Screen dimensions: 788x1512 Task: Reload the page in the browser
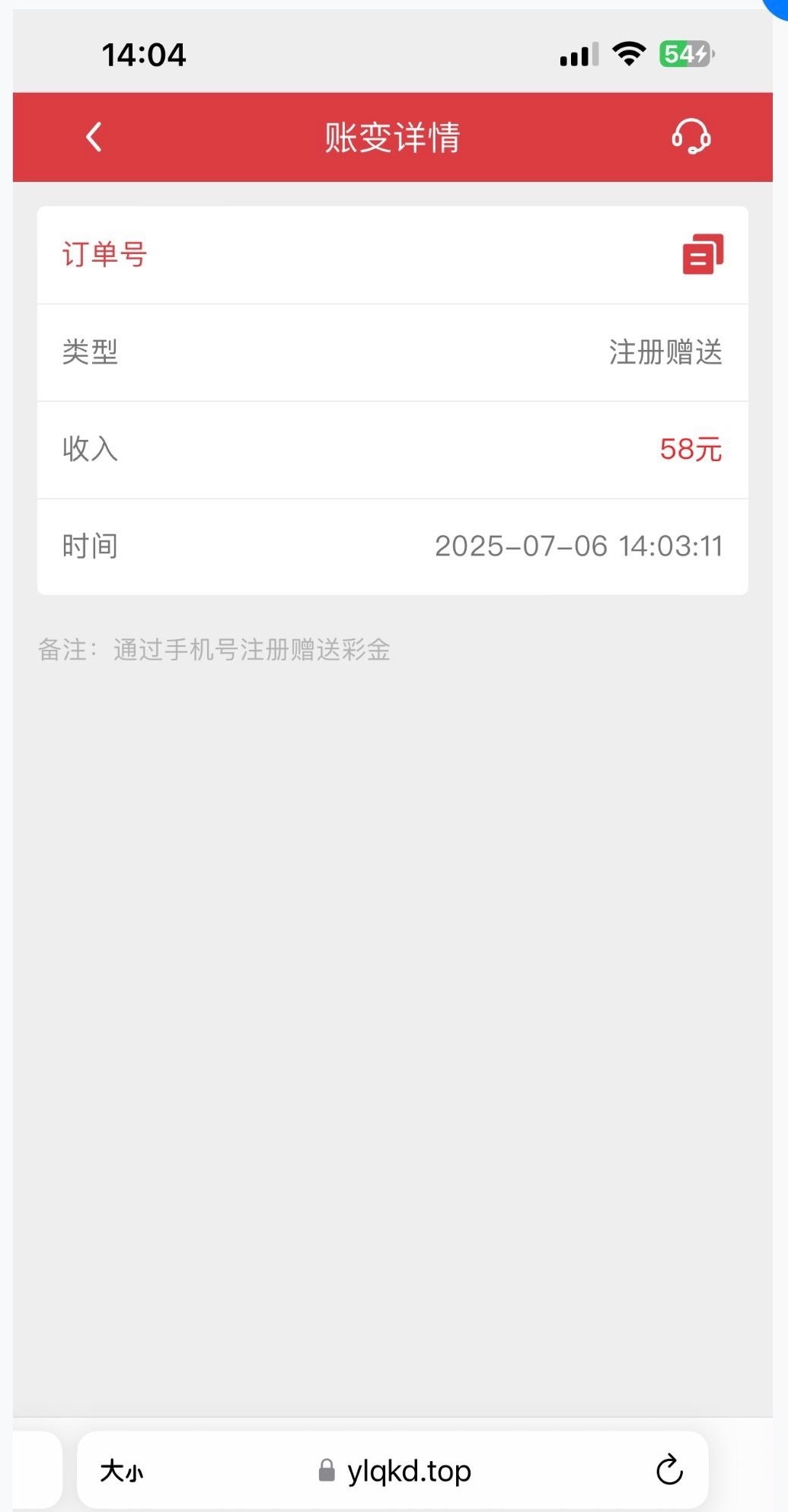coord(669,1469)
